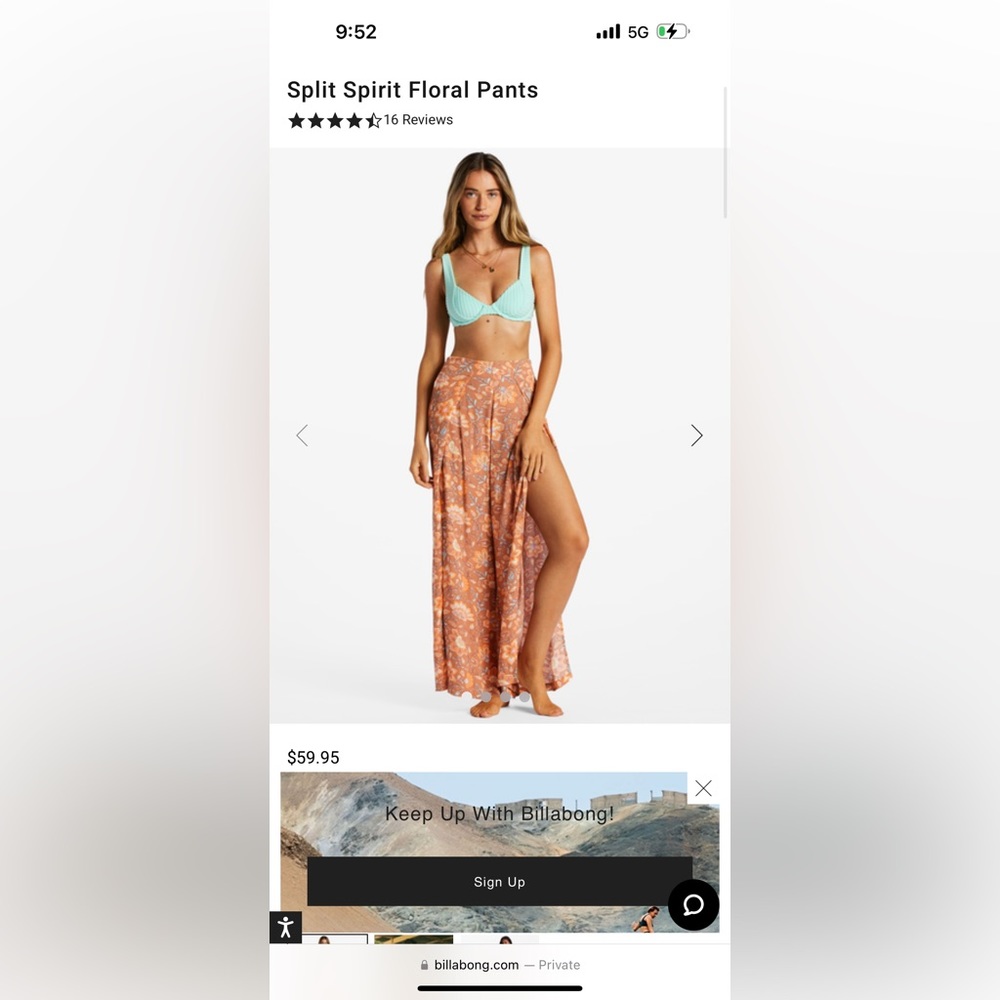Dismiss the Keep Up With Billabong banner
The height and width of the screenshot is (1000, 1000).
[x=703, y=788]
